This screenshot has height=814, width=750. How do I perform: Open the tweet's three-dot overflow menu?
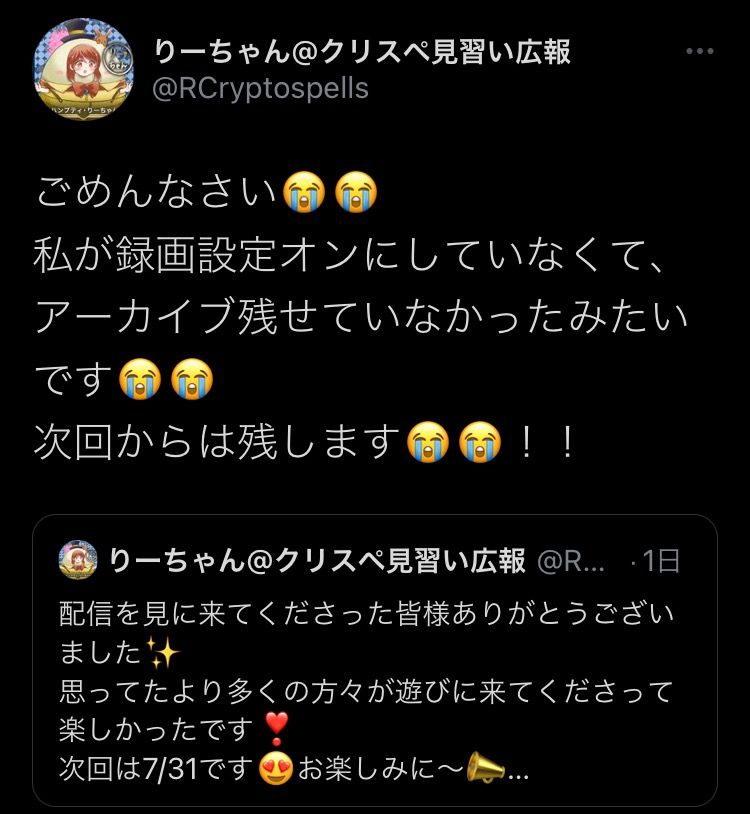coord(699,52)
